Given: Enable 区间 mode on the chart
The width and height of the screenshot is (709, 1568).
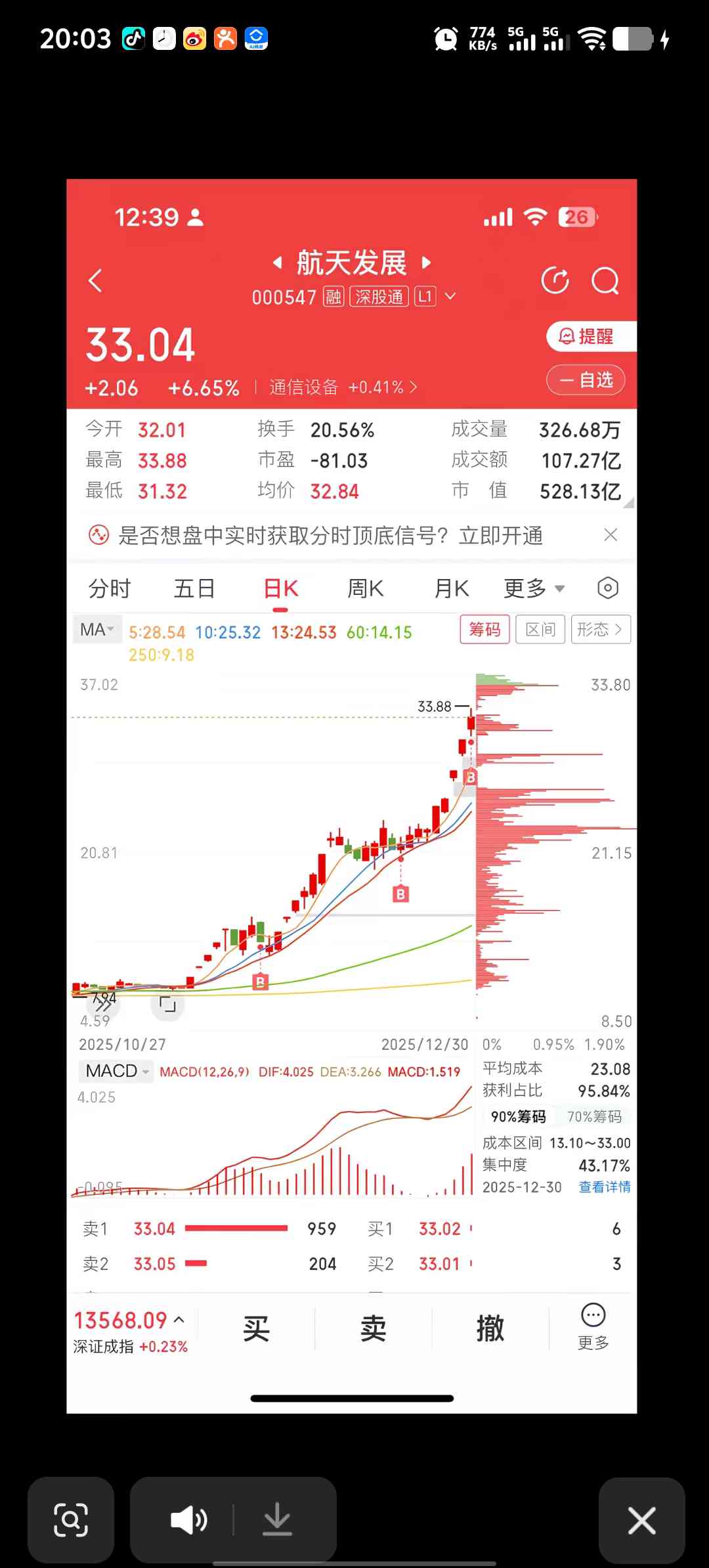Looking at the screenshot, I should click(x=540, y=629).
